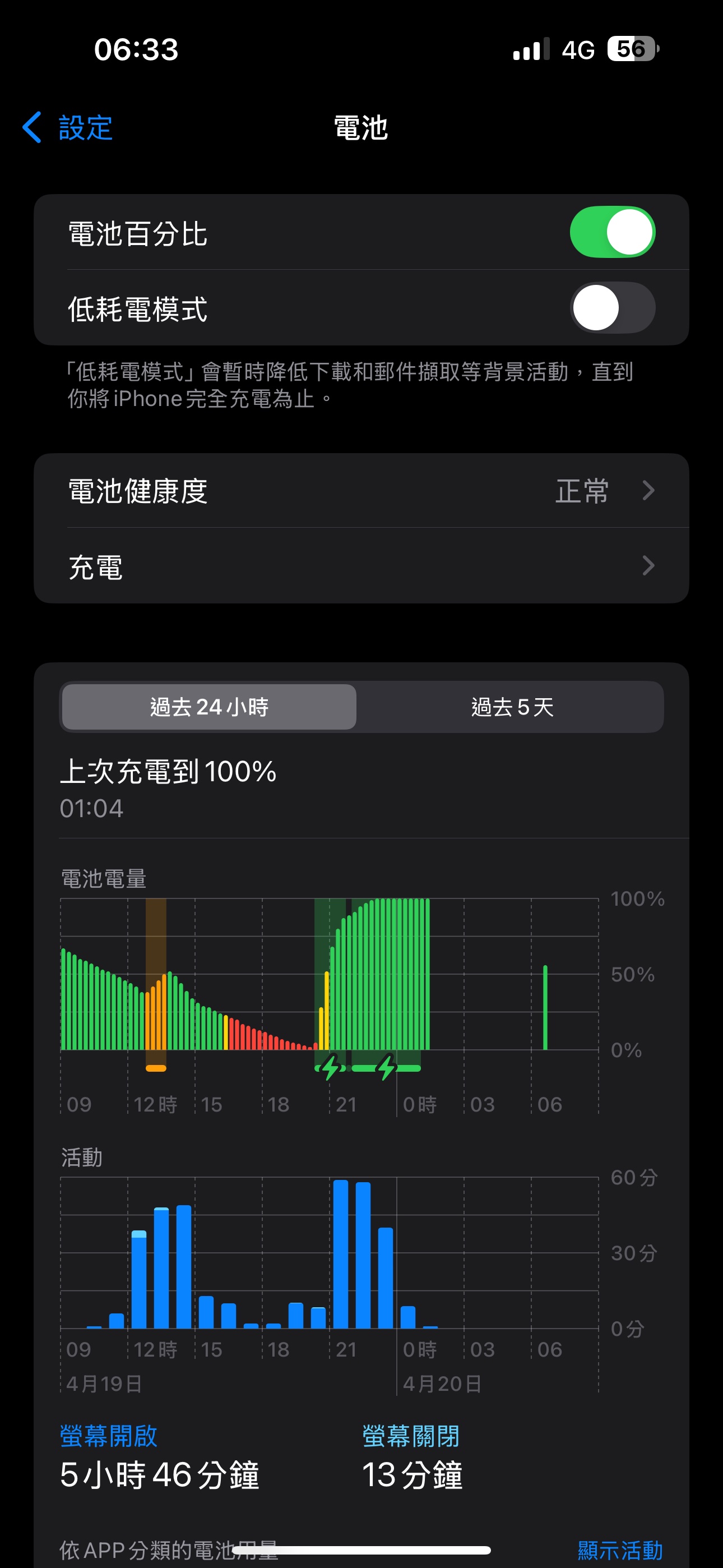Open the 充電 settings row
Image resolution: width=723 pixels, height=1568 pixels.
tap(361, 566)
